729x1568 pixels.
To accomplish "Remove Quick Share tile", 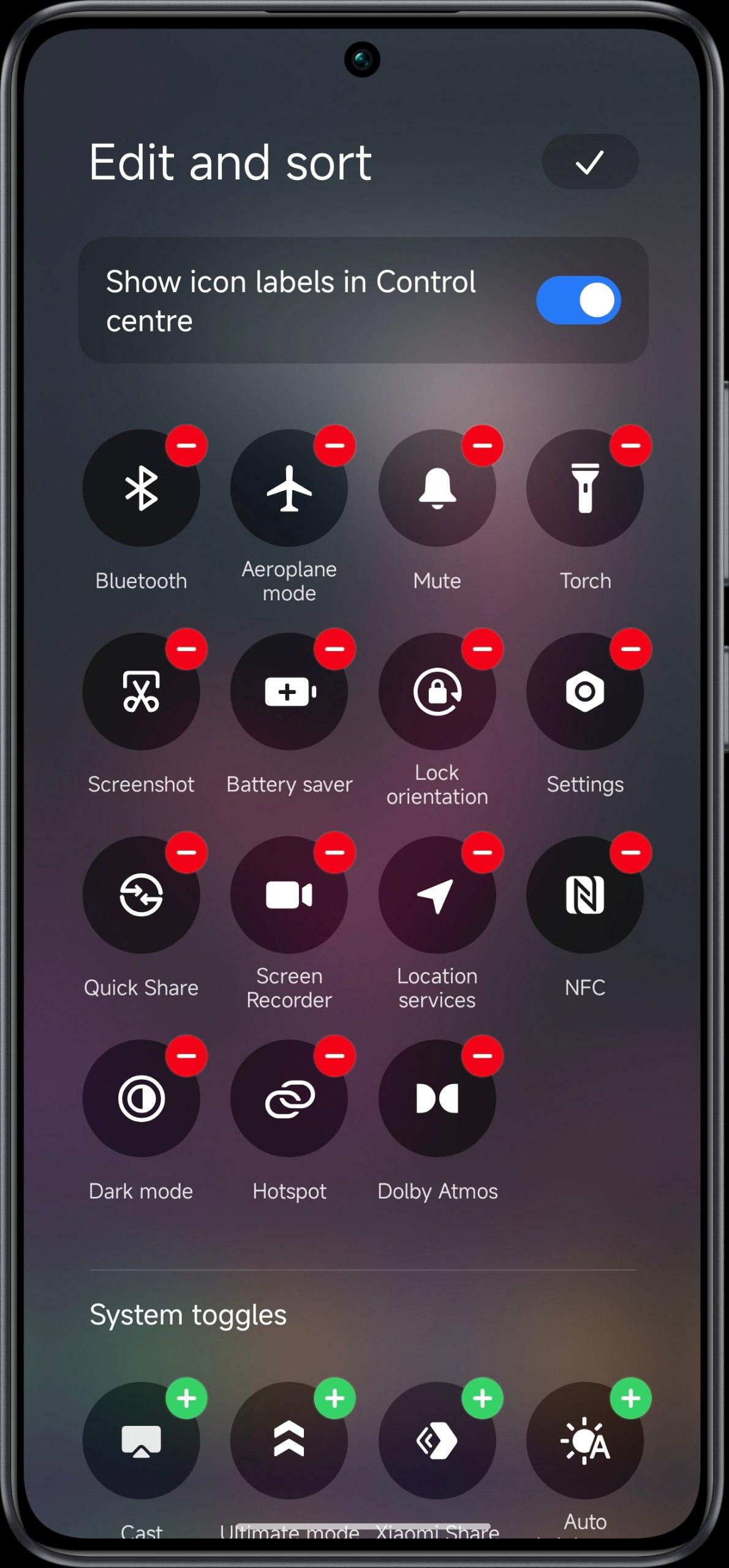I will (186, 852).
